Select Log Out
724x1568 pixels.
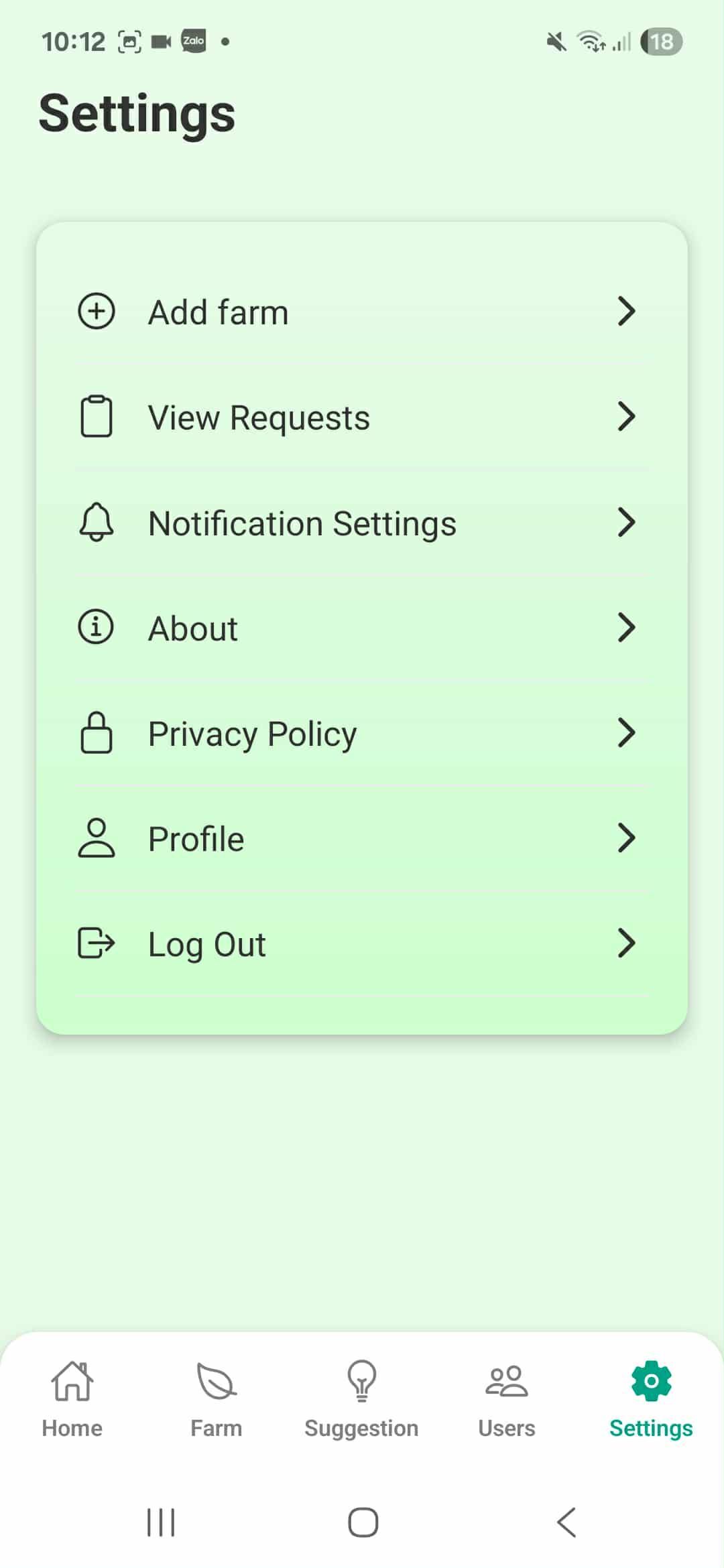(362, 943)
